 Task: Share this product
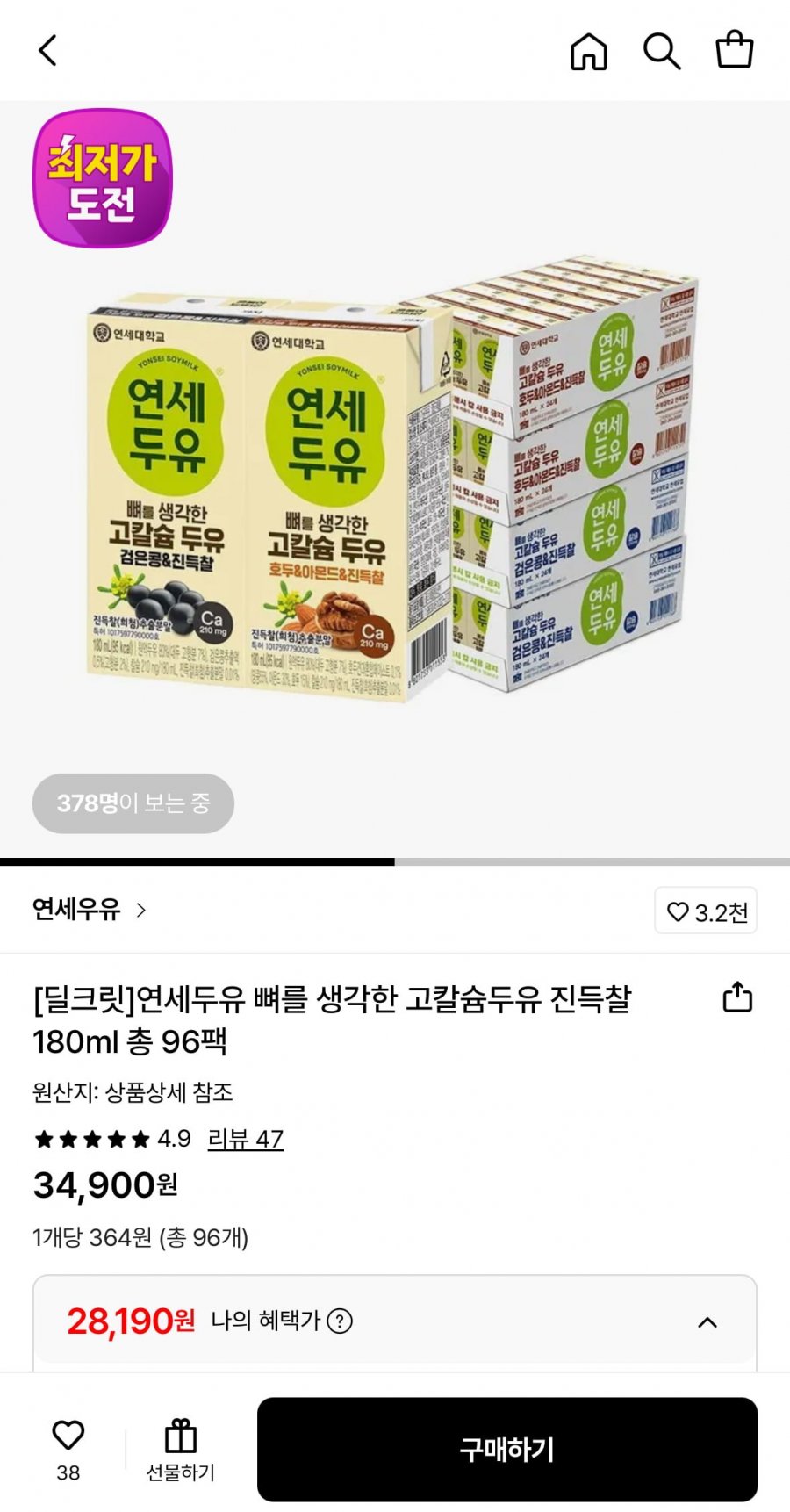[737, 997]
